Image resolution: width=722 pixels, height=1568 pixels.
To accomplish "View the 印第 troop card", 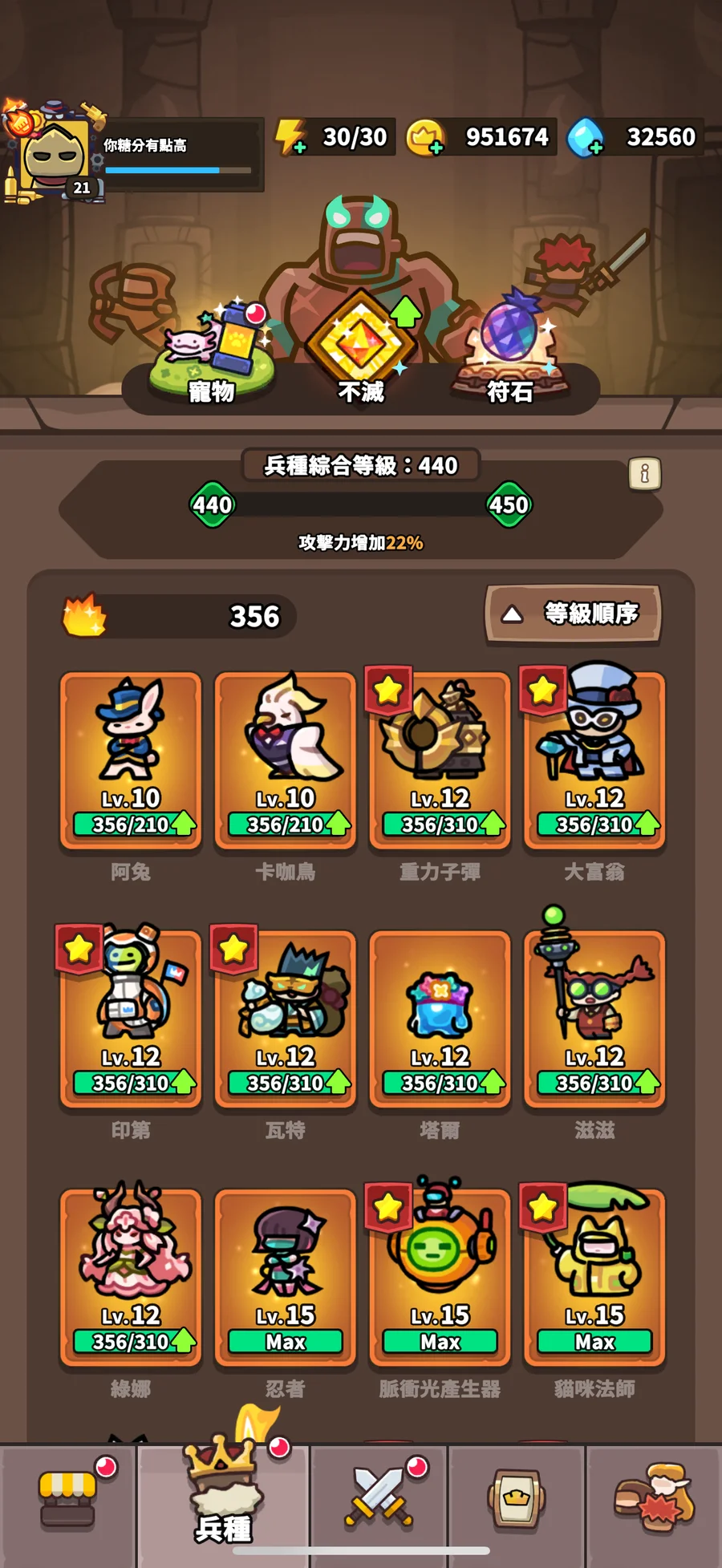I will pyautogui.click(x=131, y=1018).
